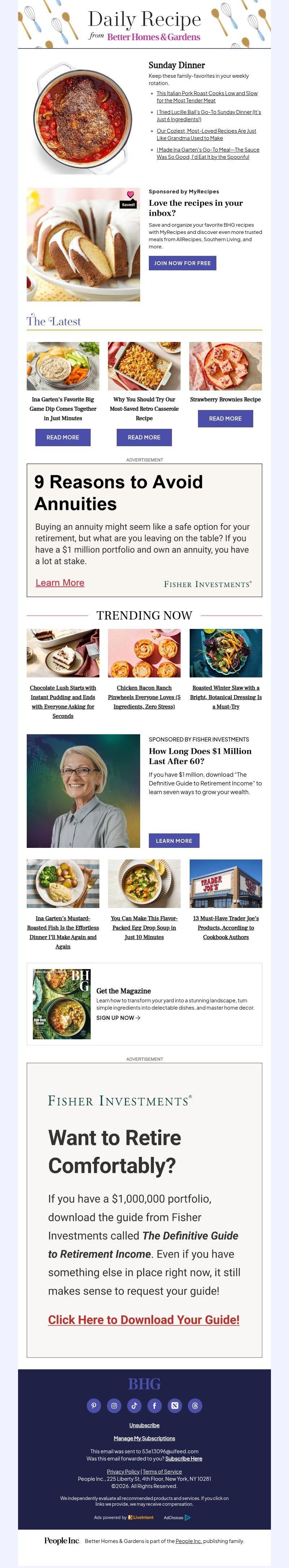This screenshot has height=1568, width=289.
Task: Visit BHG's Facebook page icon
Action: coord(154,1406)
